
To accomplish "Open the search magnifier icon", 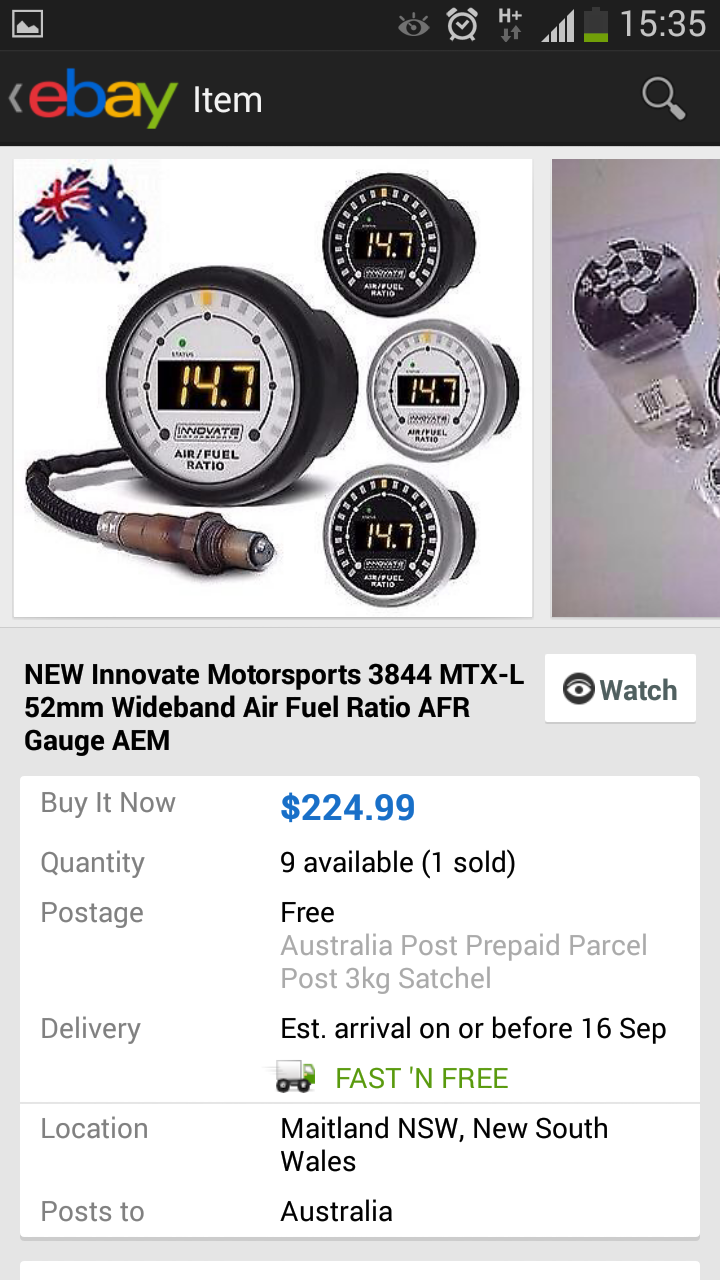I will click(663, 99).
